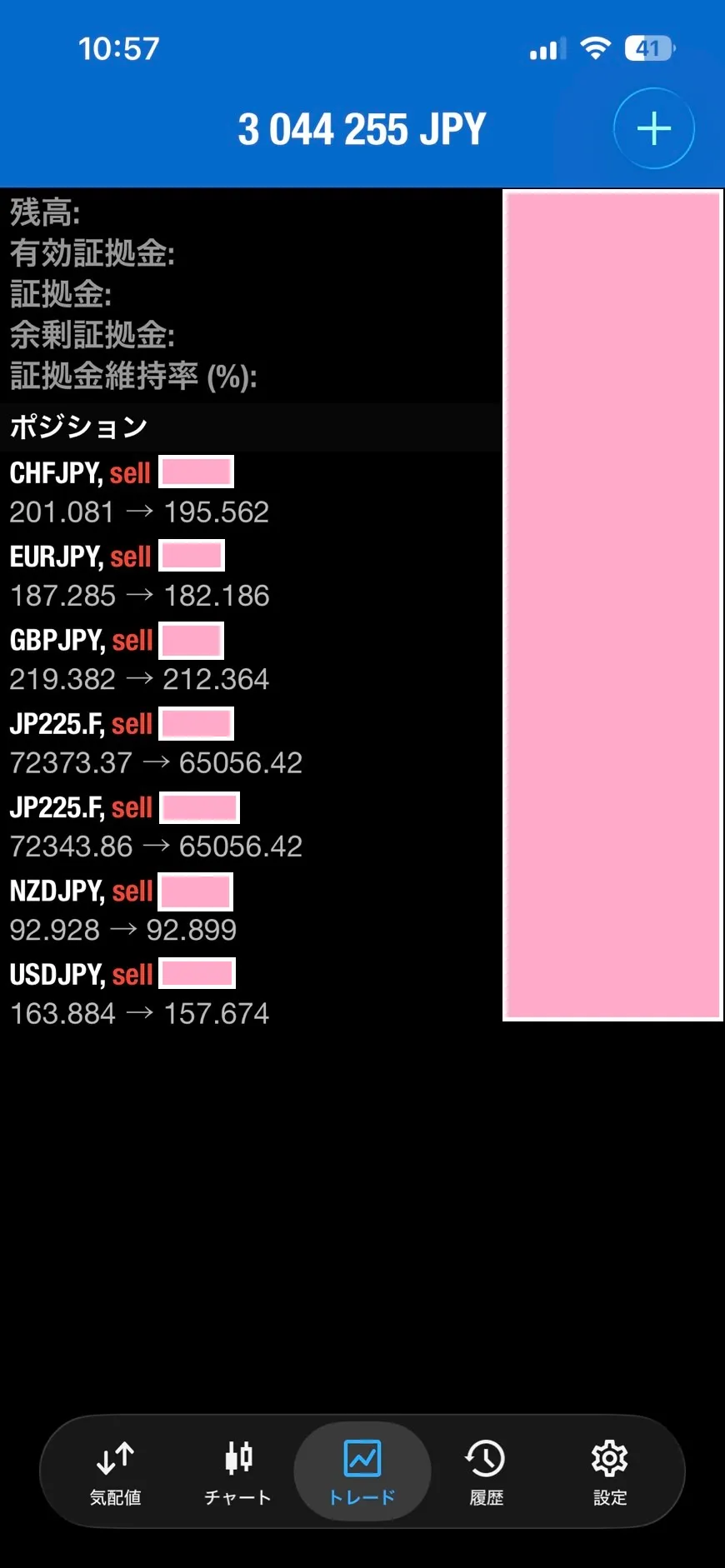
Task: Open the 履歴 history tab
Action: [486, 1472]
